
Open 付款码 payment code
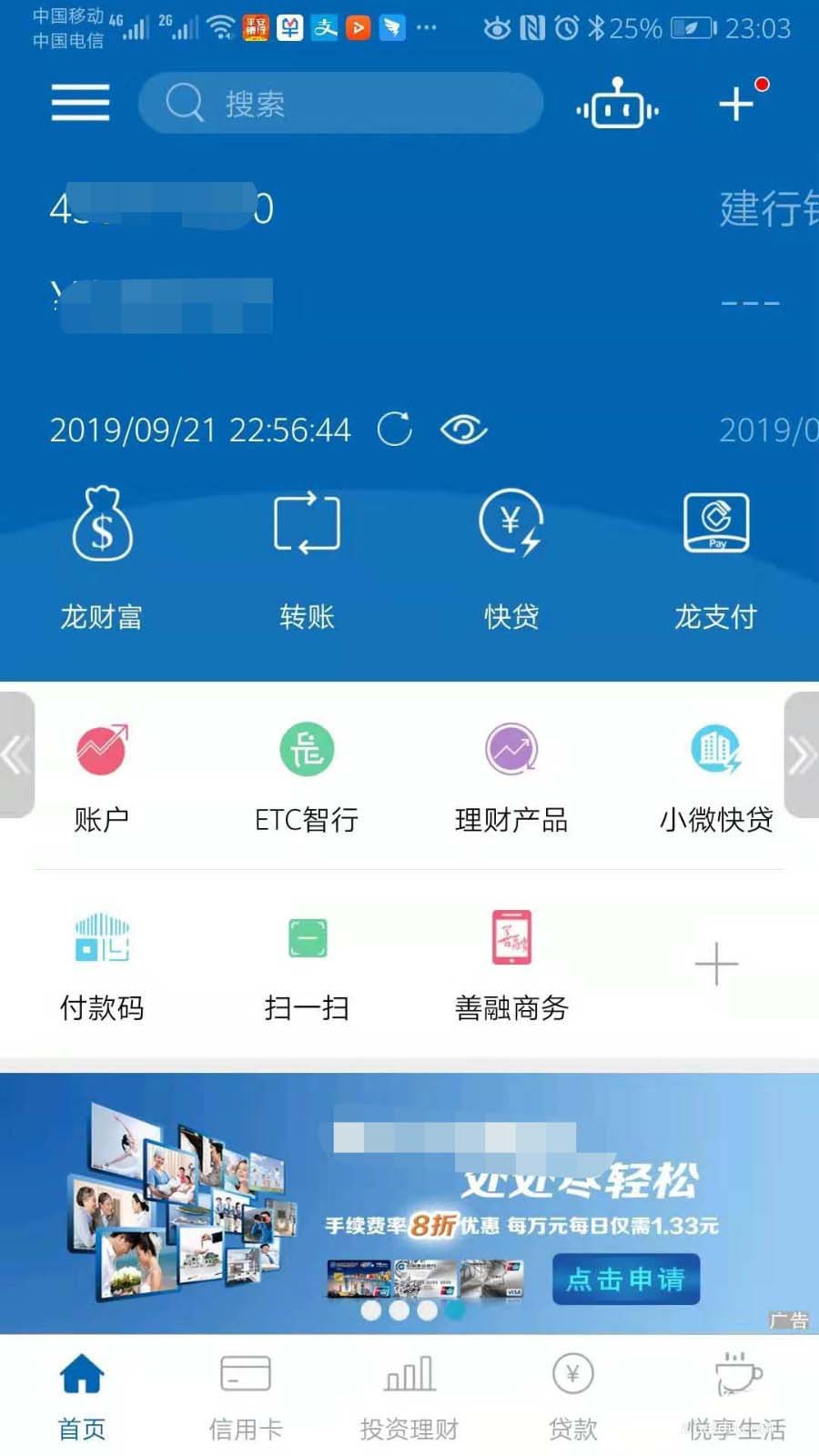pos(102,965)
